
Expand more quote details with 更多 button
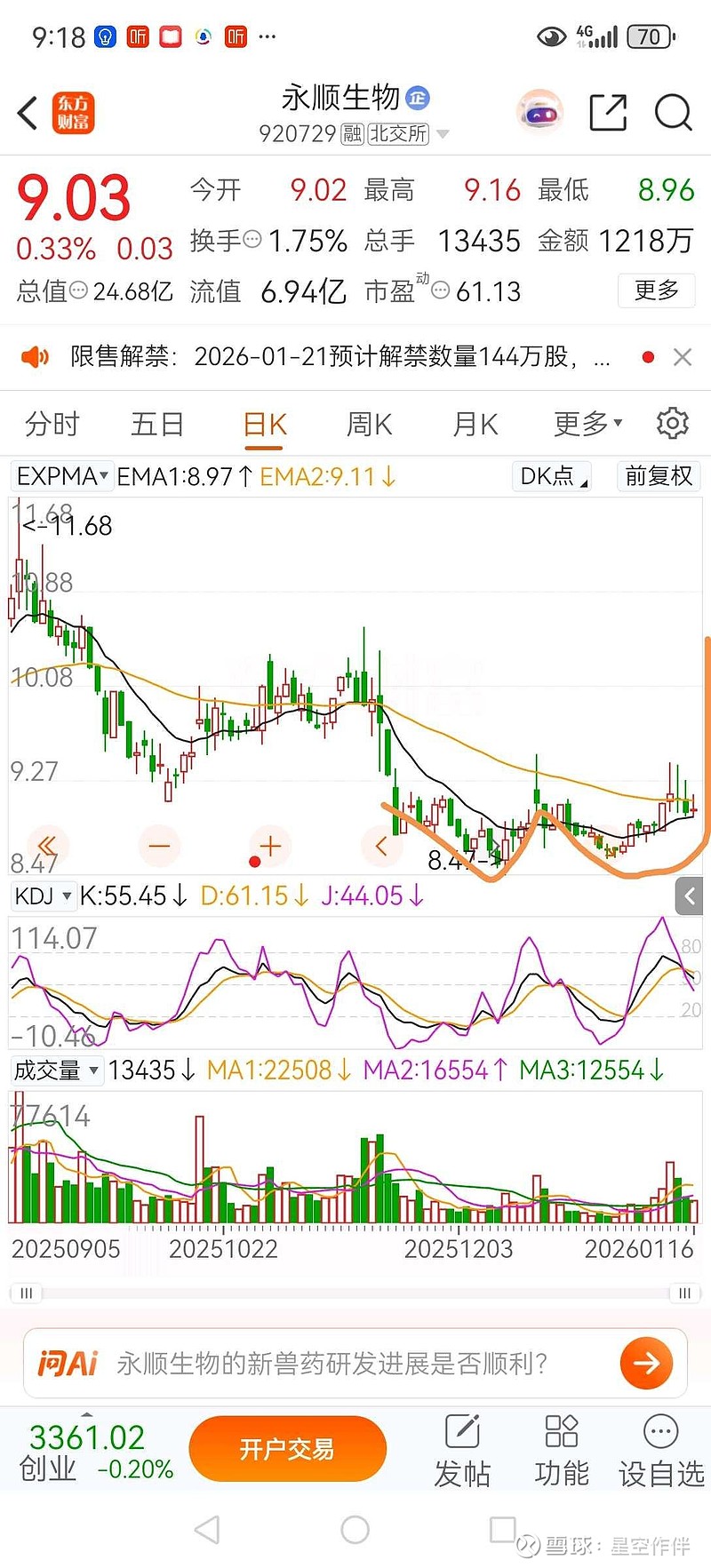[x=657, y=291]
